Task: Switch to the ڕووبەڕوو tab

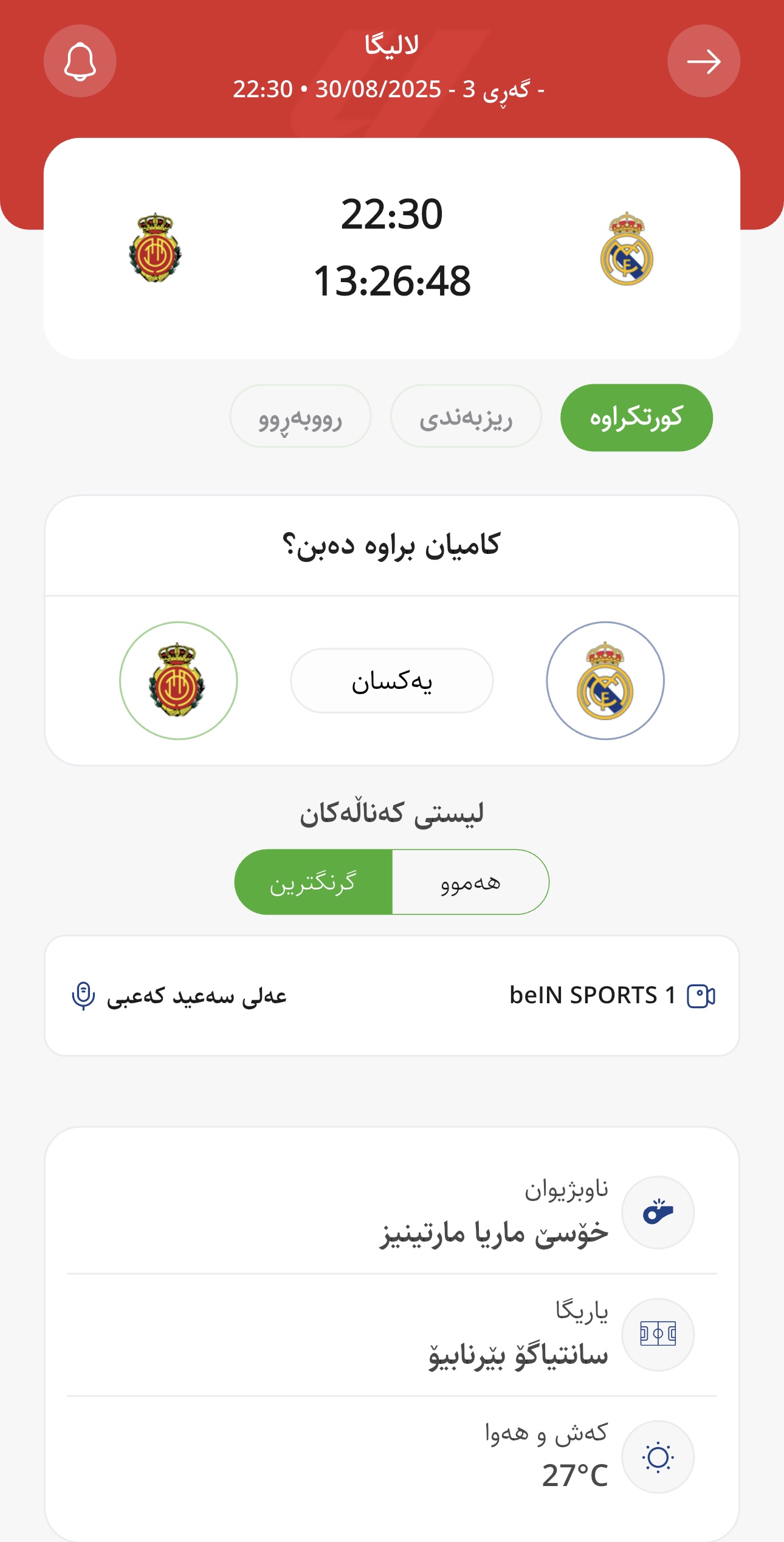Action: pyautogui.click(x=300, y=417)
